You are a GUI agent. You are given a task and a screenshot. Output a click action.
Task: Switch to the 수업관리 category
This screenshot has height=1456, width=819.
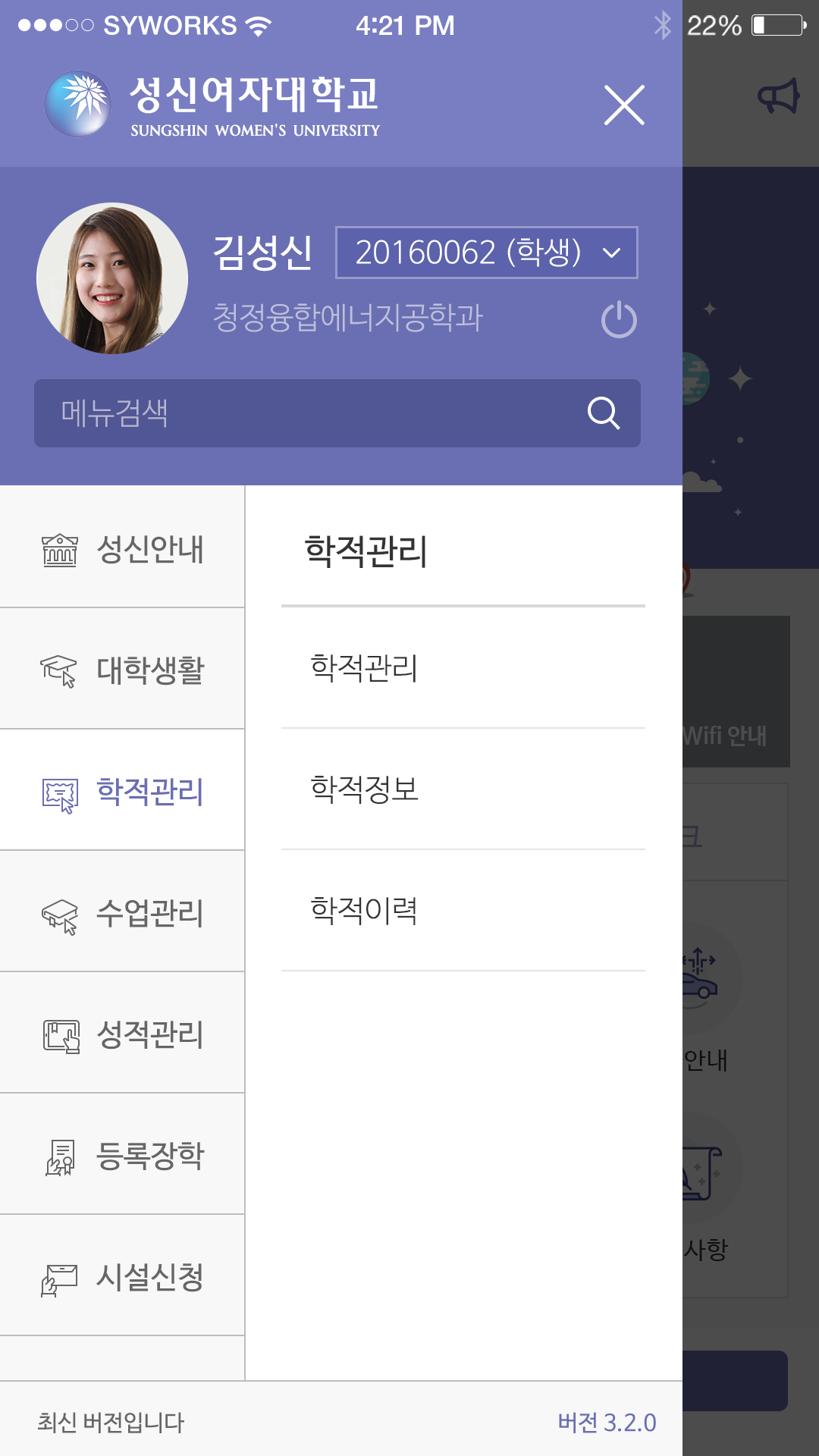coord(123,913)
